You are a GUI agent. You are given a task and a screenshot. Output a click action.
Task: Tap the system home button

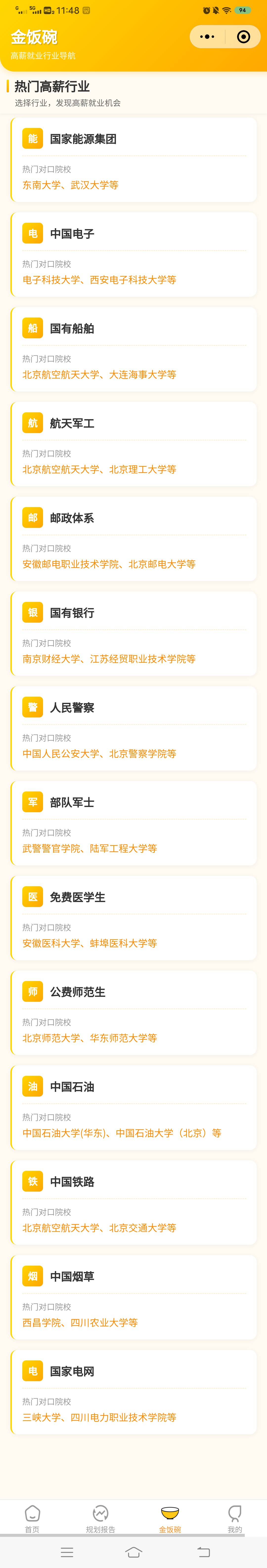click(134, 1552)
